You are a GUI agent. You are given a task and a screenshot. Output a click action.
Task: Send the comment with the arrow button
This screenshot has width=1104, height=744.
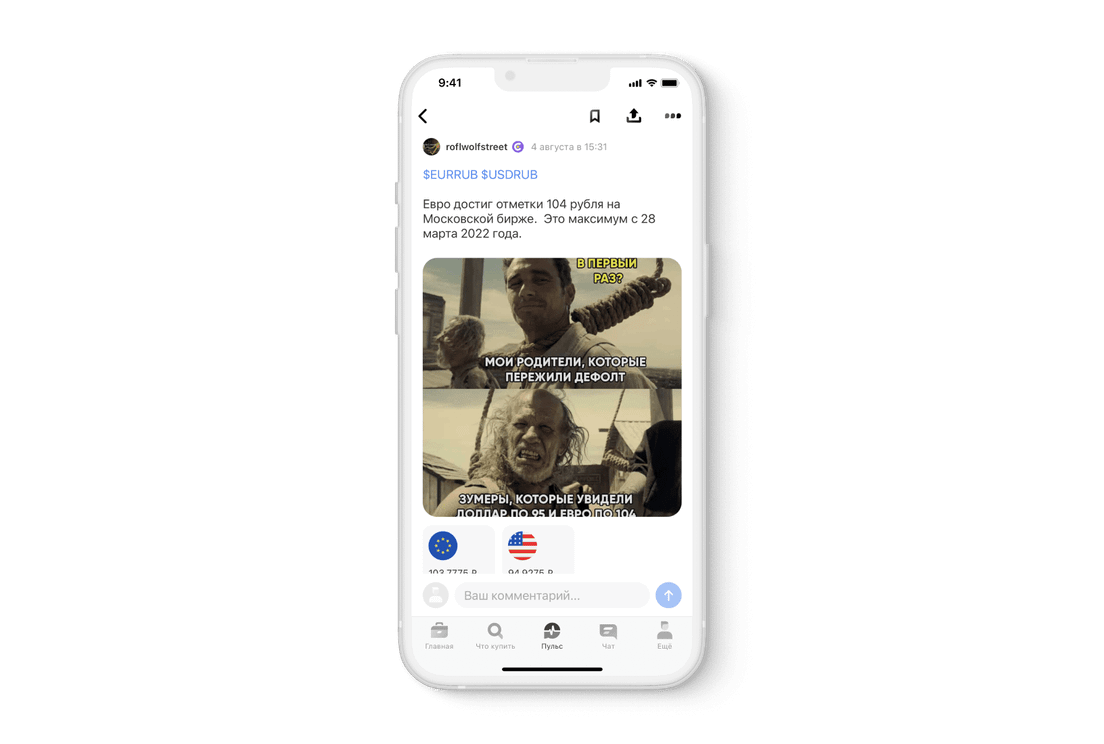(x=668, y=595)
